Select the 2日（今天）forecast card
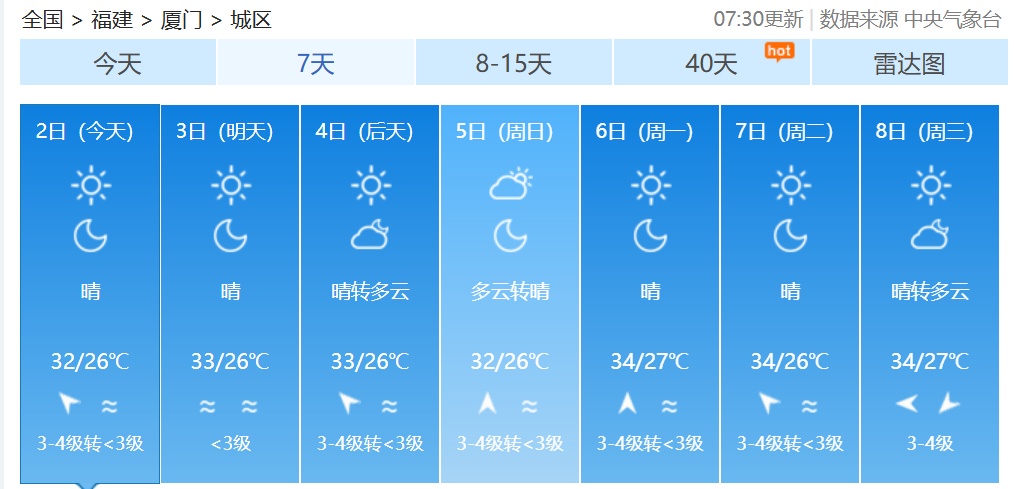The image size is (1014, 489). coord(90,292)
